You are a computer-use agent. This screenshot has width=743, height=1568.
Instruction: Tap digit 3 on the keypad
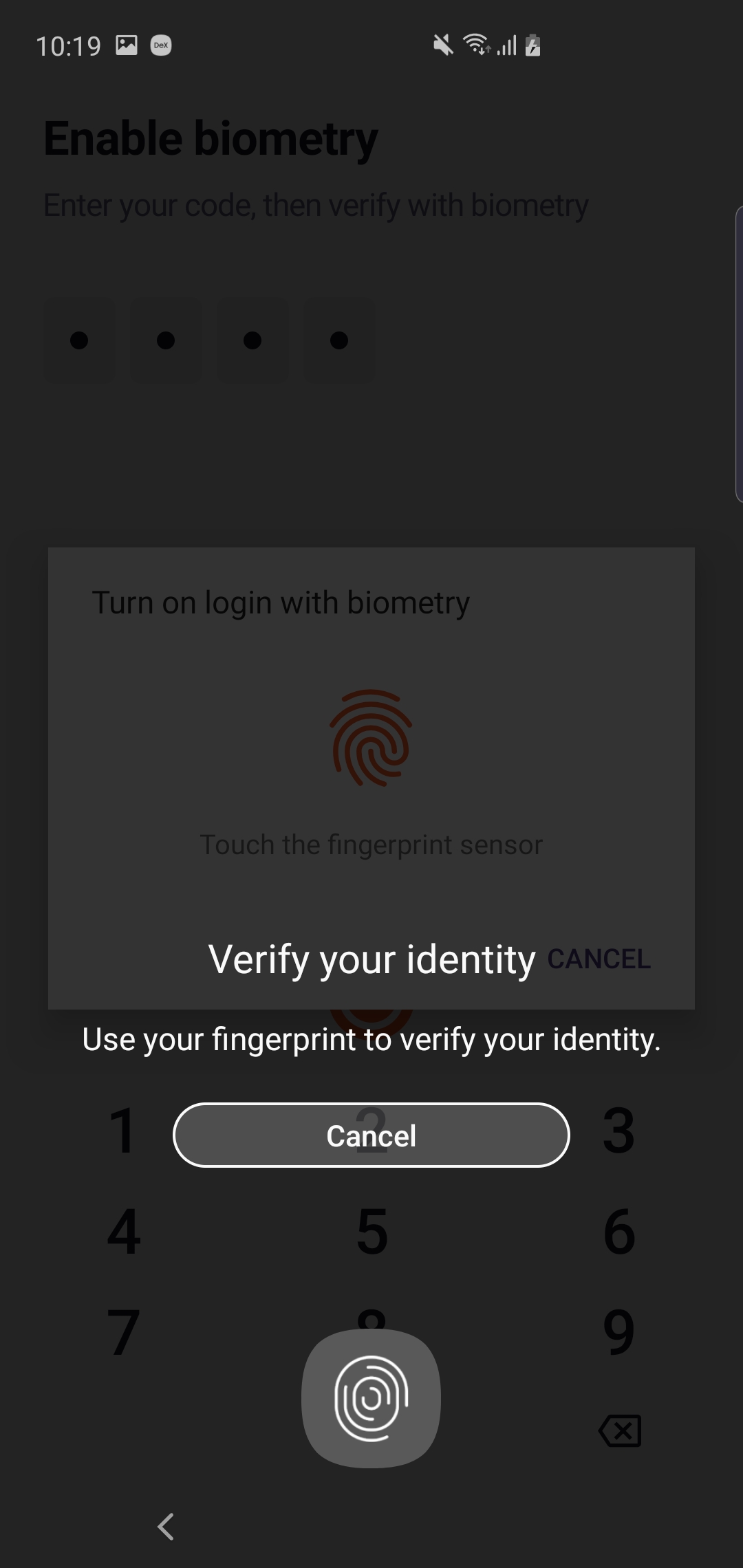[x=618, y=1131]
